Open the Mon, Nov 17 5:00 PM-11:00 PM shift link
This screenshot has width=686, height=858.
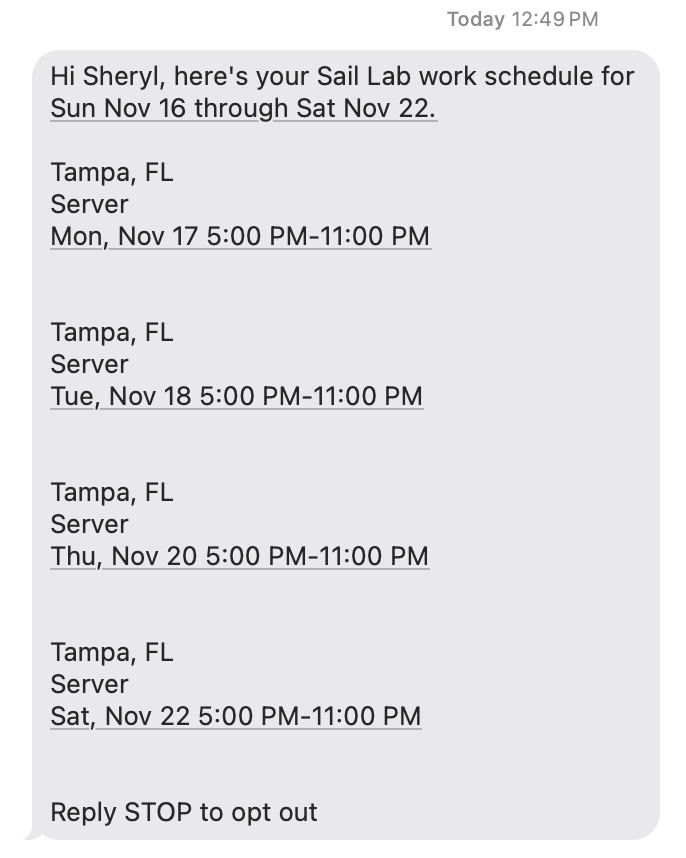pyautogui.click(x=240, y=236)
